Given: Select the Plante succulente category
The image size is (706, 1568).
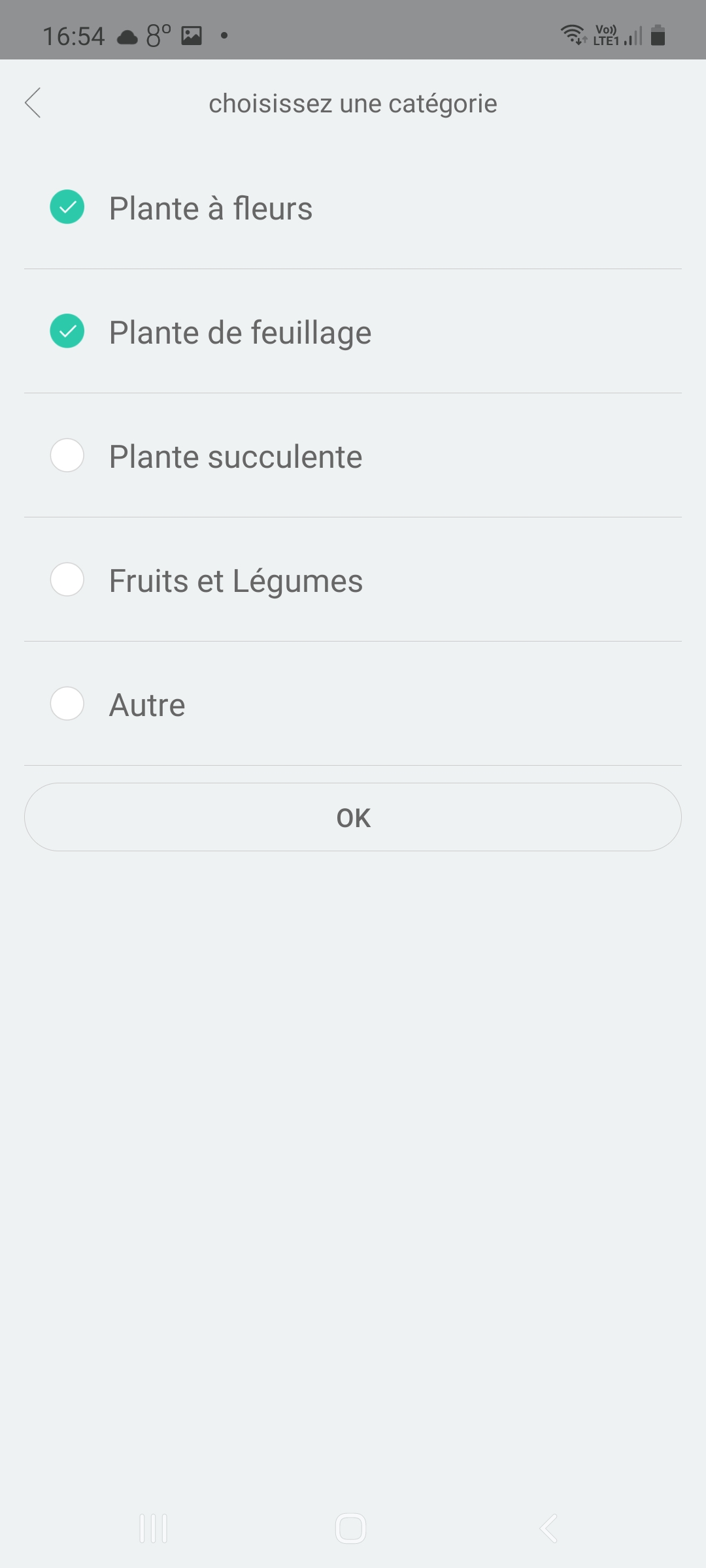Looking at the screenshot, I should pyautogui.click(x=67, y=456).
